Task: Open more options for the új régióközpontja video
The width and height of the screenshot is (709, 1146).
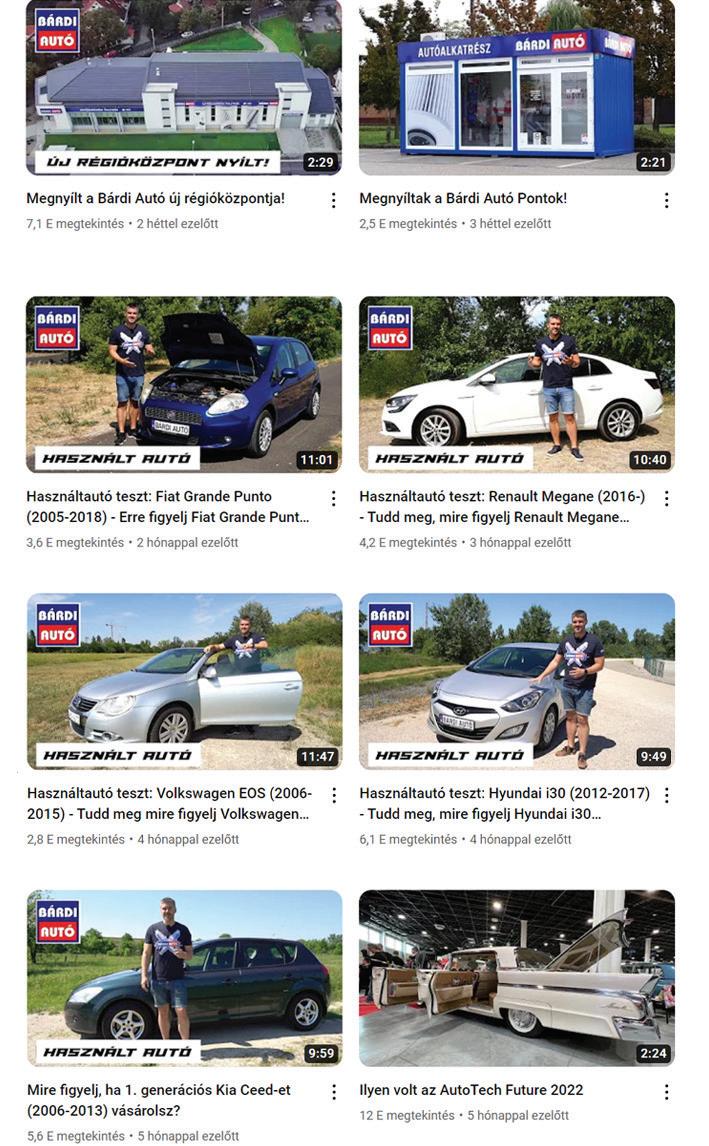Action: (333, 200)
